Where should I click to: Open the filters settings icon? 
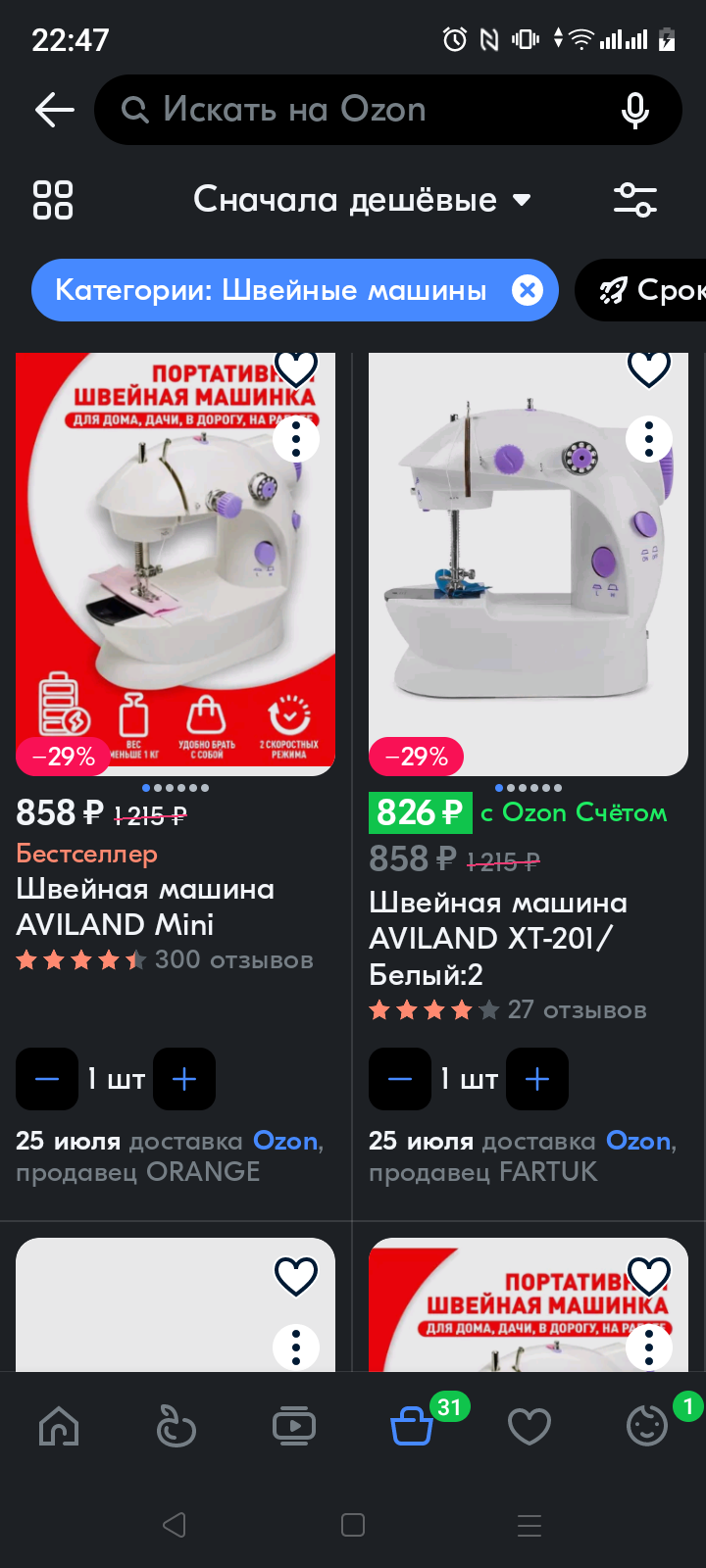(635, 200)
